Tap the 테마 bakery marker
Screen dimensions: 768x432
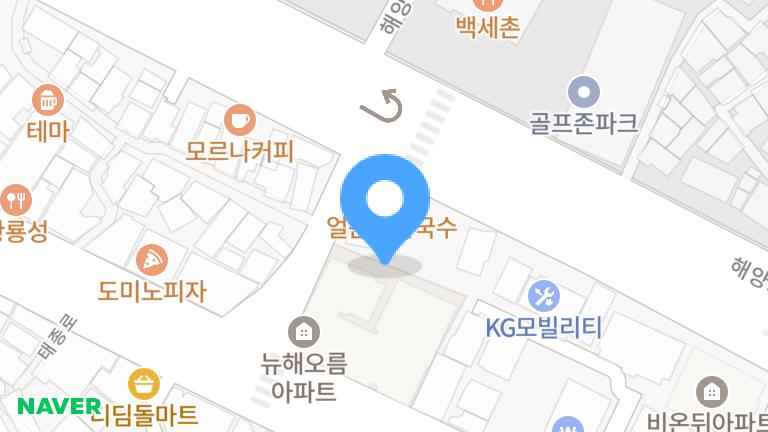click(47, 100)
